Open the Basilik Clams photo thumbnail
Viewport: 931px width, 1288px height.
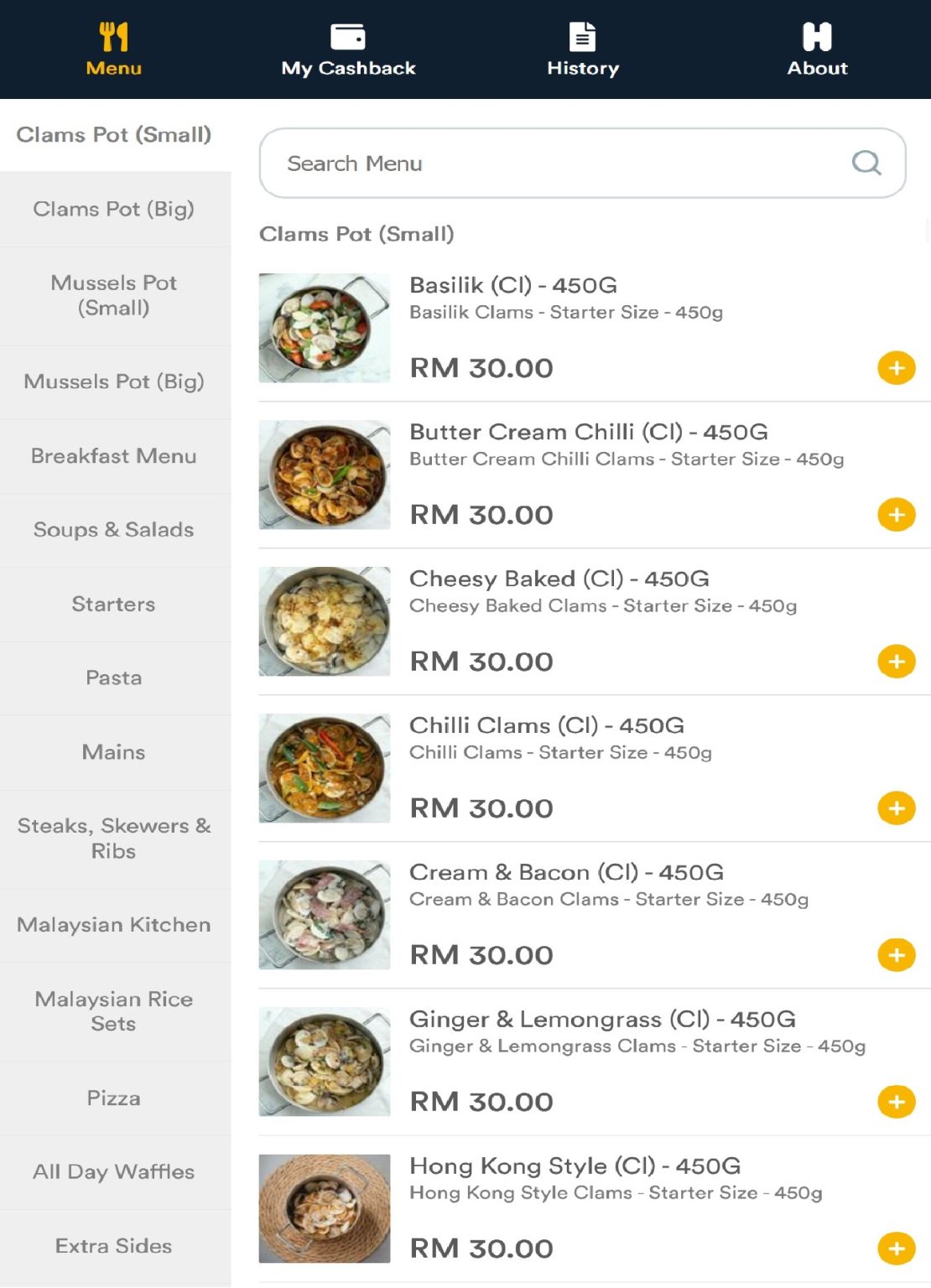(x=324, y=327)
